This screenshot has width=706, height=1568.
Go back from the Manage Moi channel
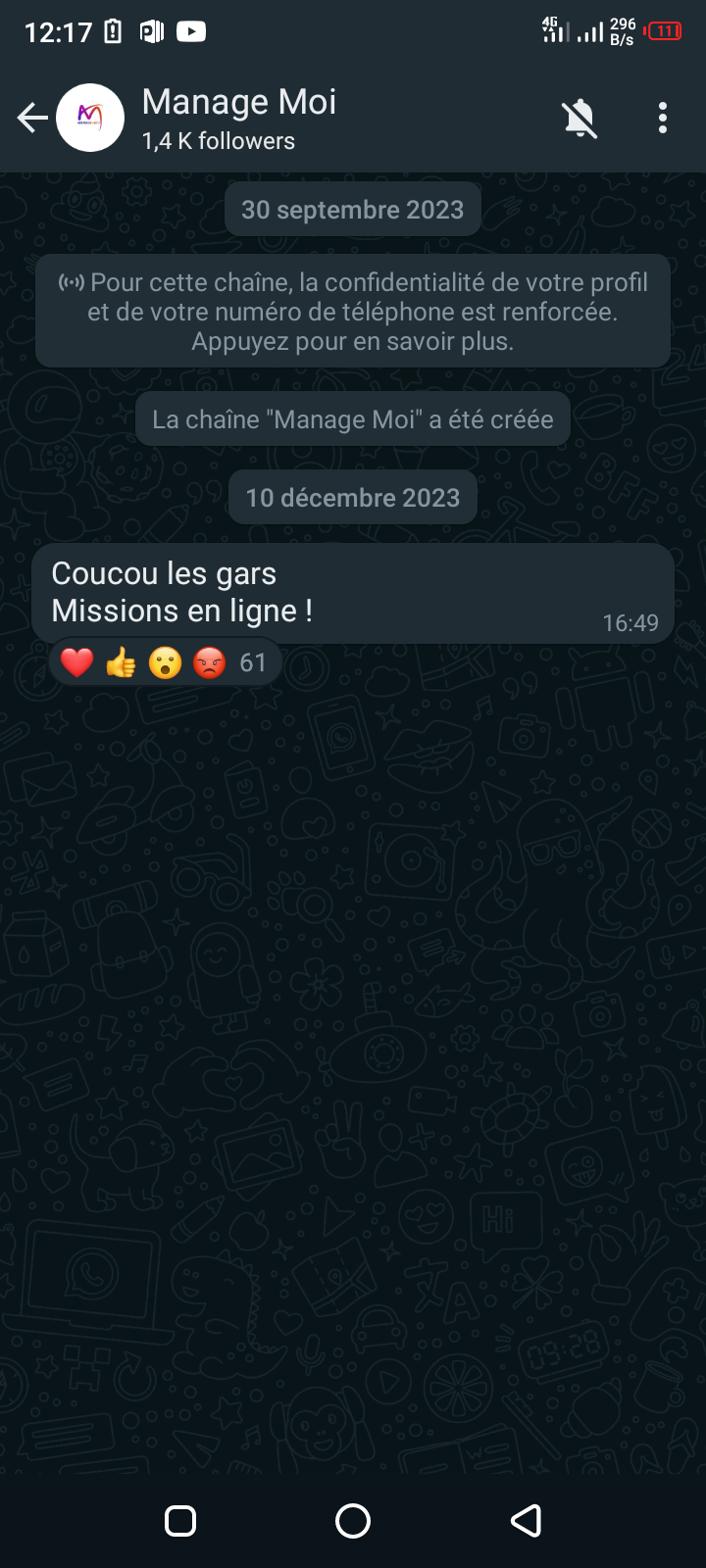32,119
